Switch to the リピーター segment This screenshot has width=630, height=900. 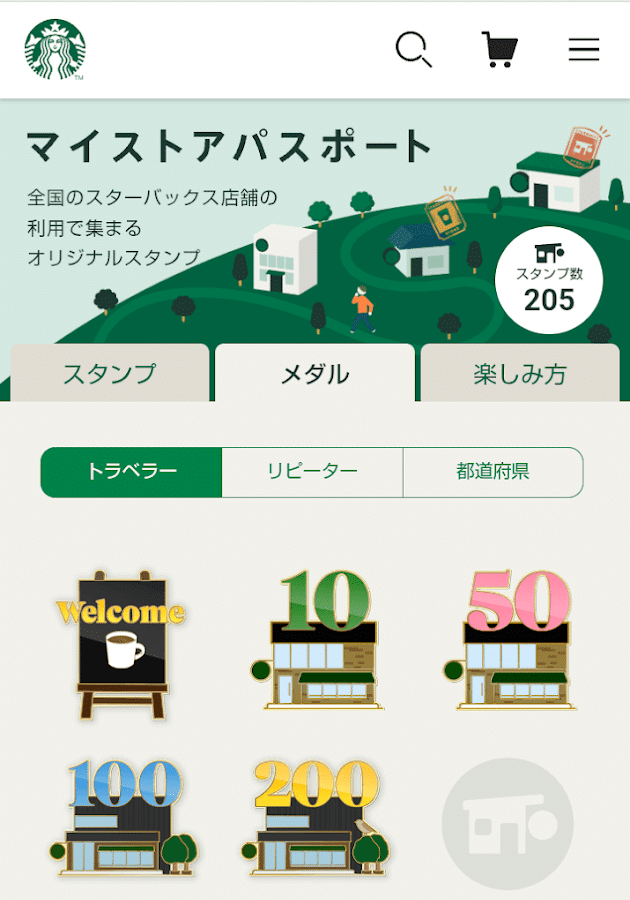(x=312, y=472)
